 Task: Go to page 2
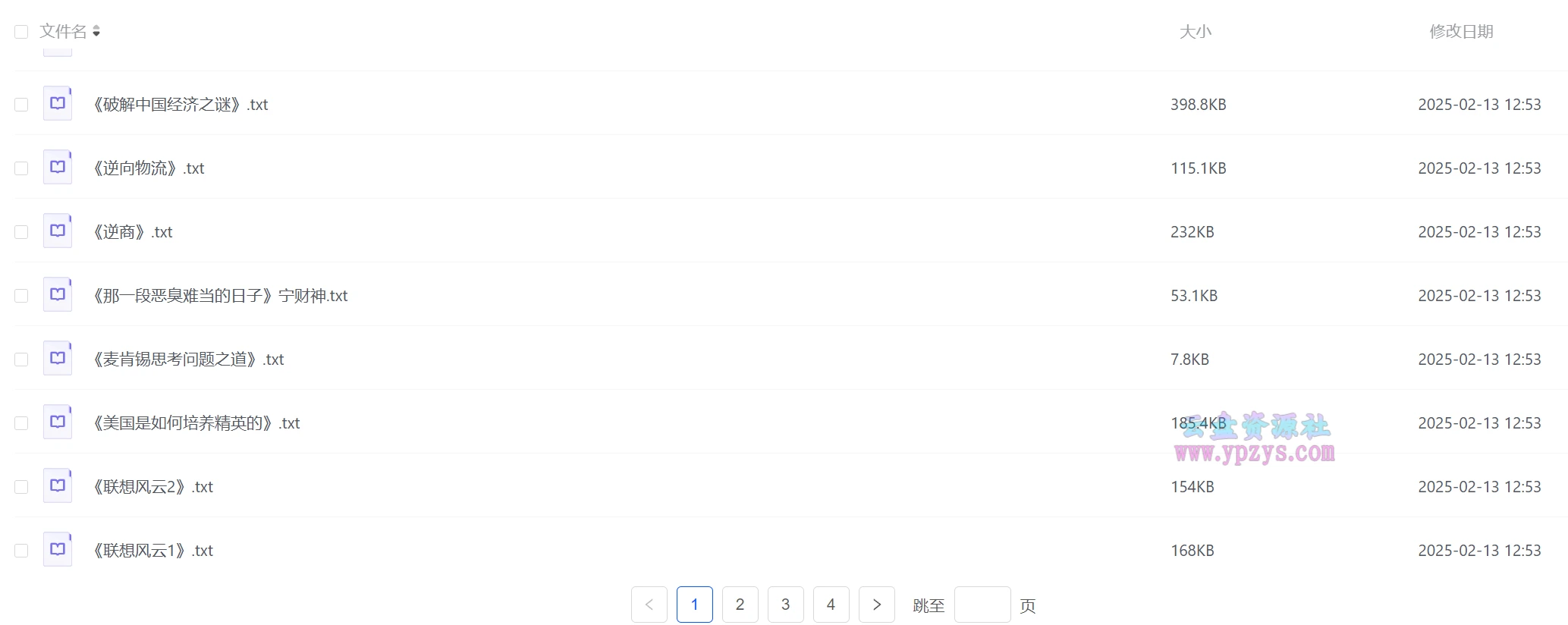tap(740, 605)
